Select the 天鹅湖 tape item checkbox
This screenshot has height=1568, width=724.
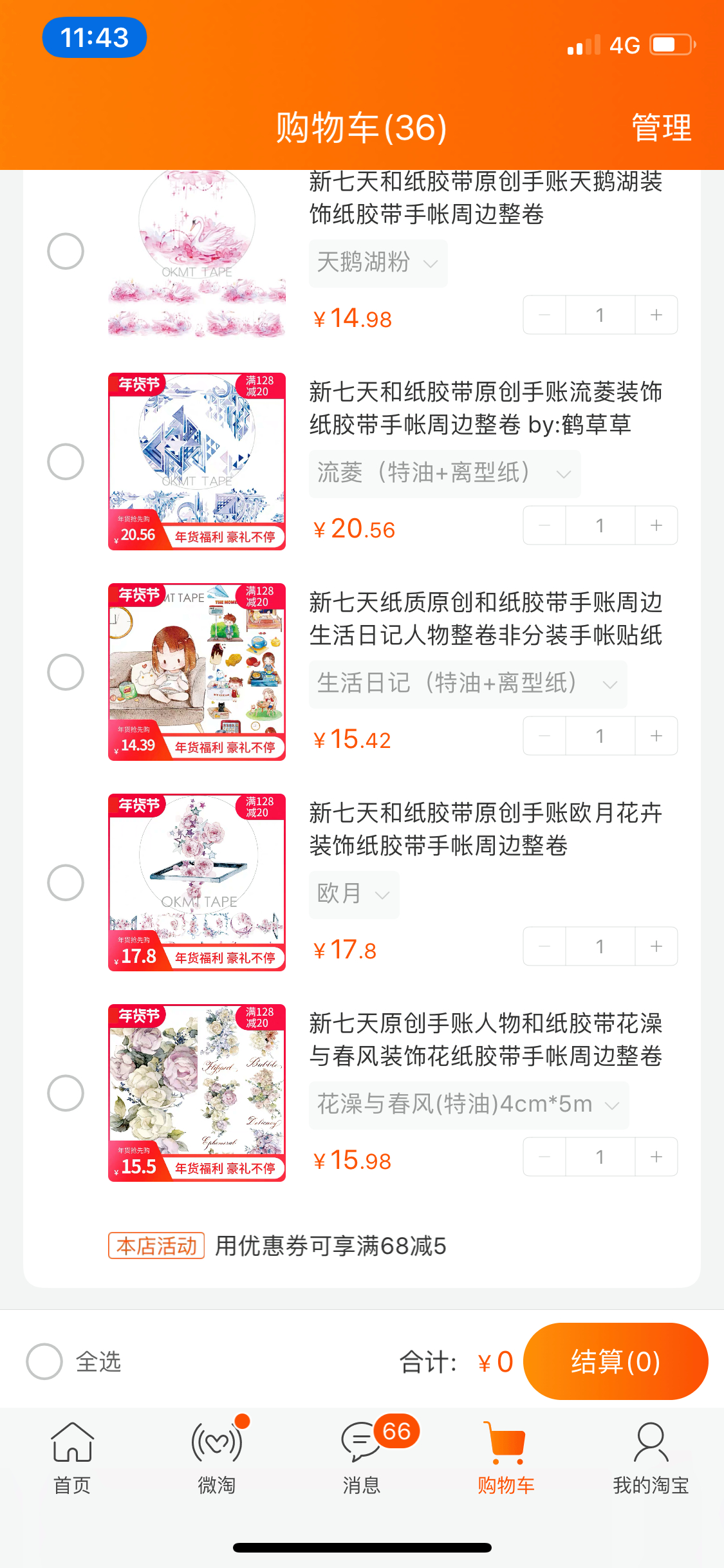point(66,251)
